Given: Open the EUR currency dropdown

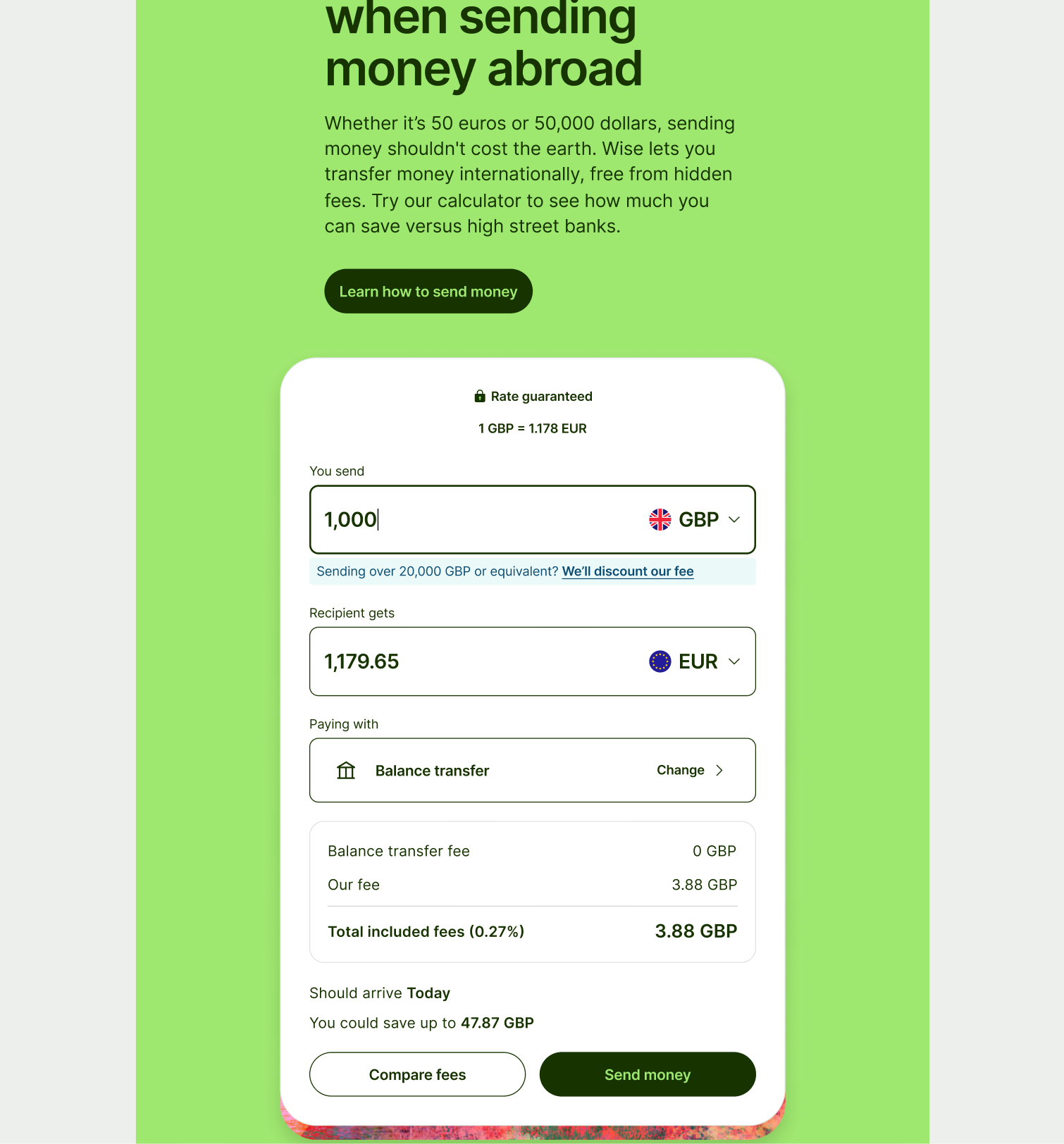Looking at the screenshot, I should tap(695, 661).
